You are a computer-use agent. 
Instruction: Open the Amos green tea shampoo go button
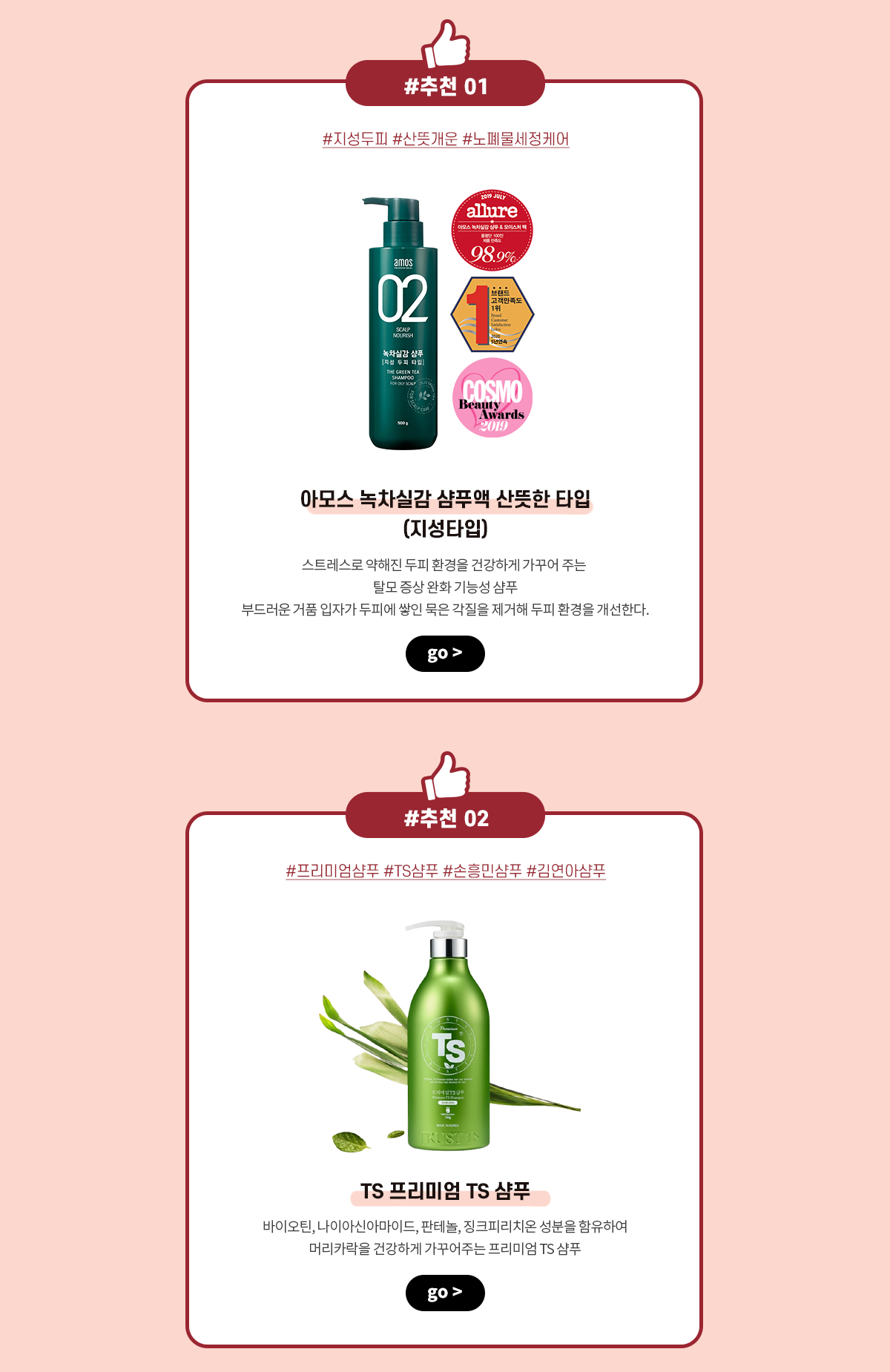point(445,653)
